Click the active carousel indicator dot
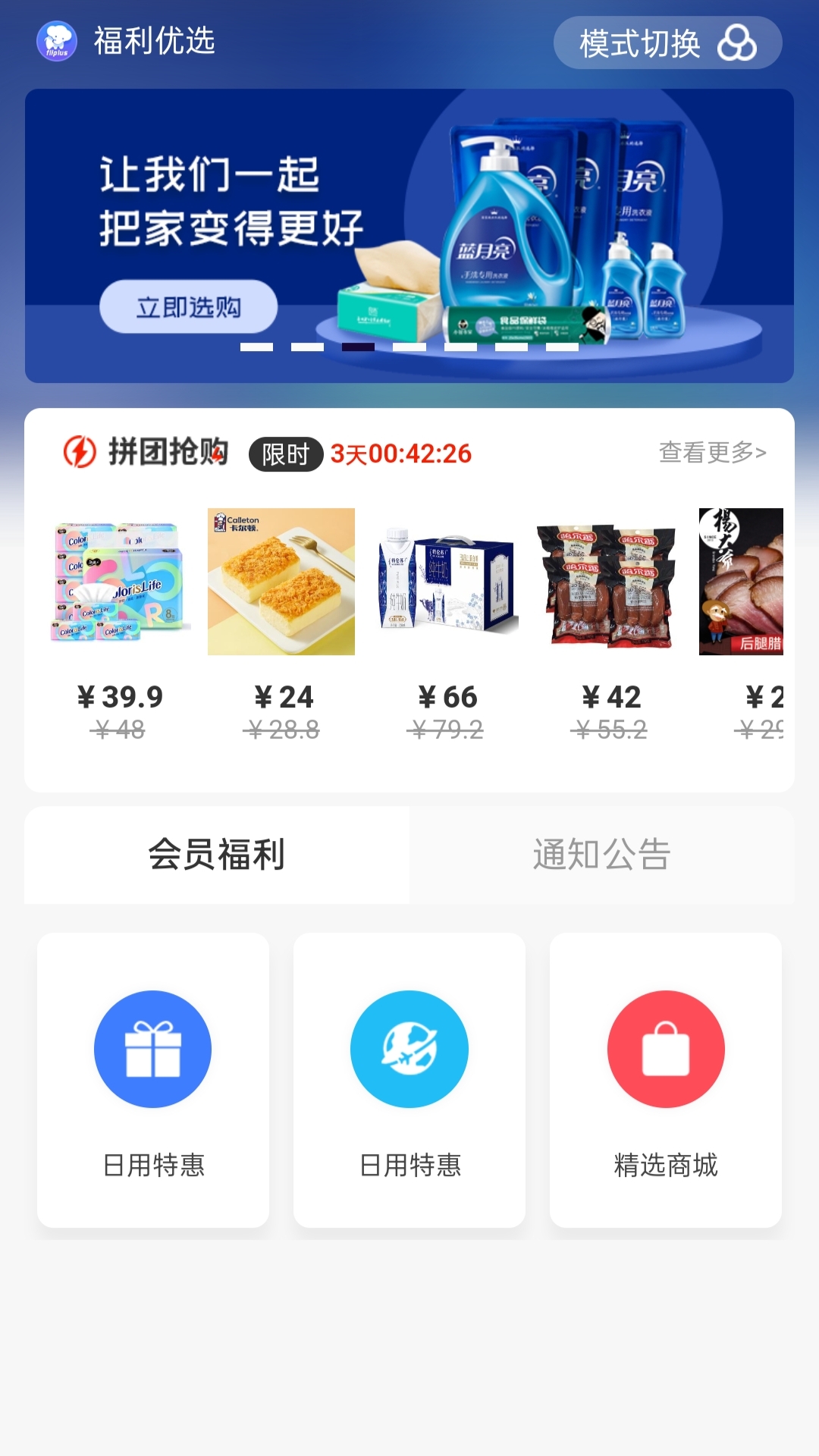This screenshot has width=819, height=1456. pyautogui.click(x=358, y=347)
